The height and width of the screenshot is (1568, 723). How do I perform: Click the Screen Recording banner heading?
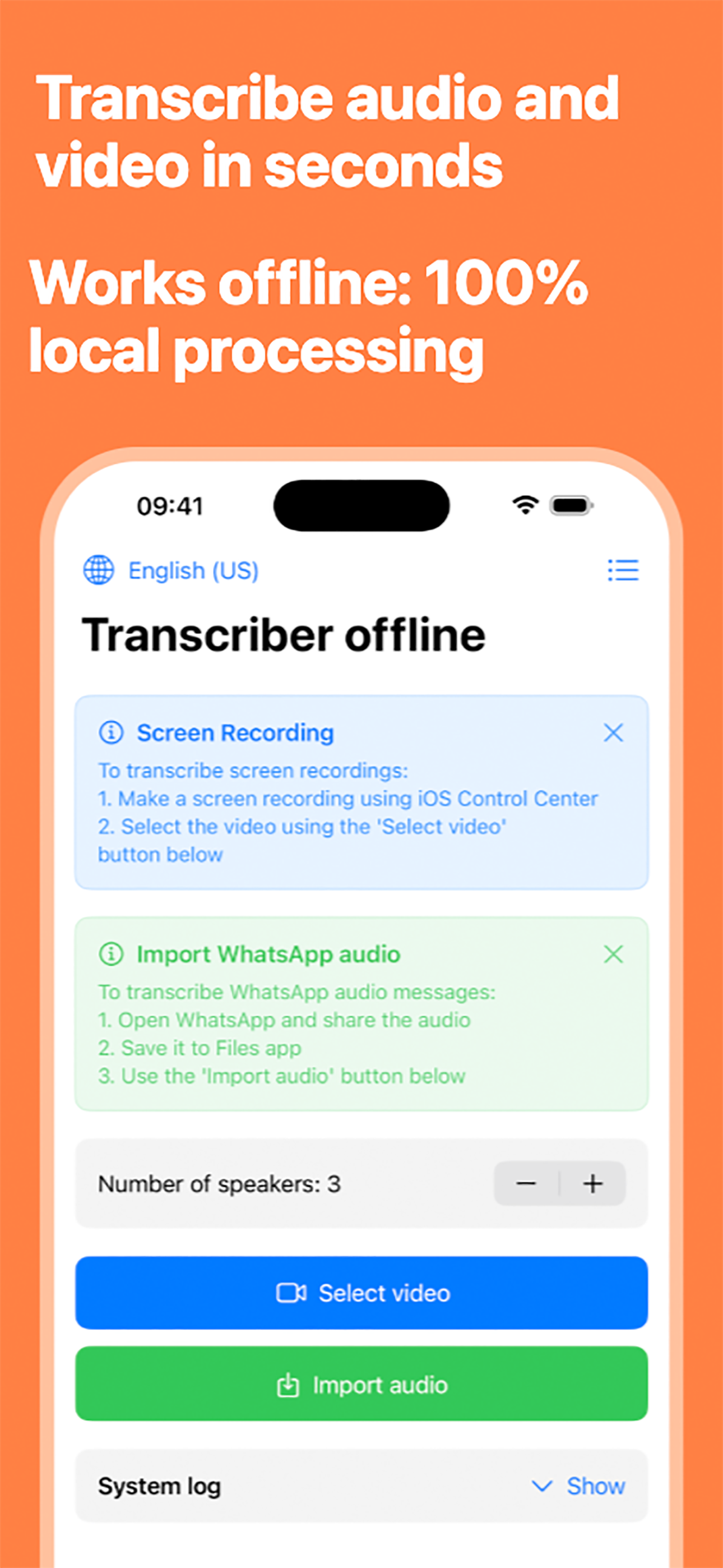coord(235,733)
